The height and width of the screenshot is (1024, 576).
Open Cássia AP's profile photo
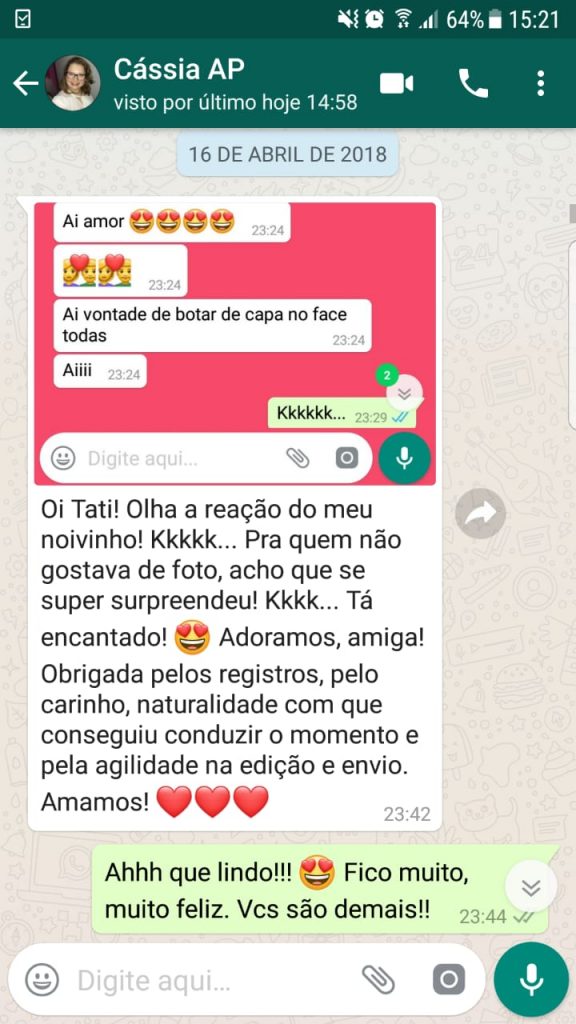(x=72, y=83)
